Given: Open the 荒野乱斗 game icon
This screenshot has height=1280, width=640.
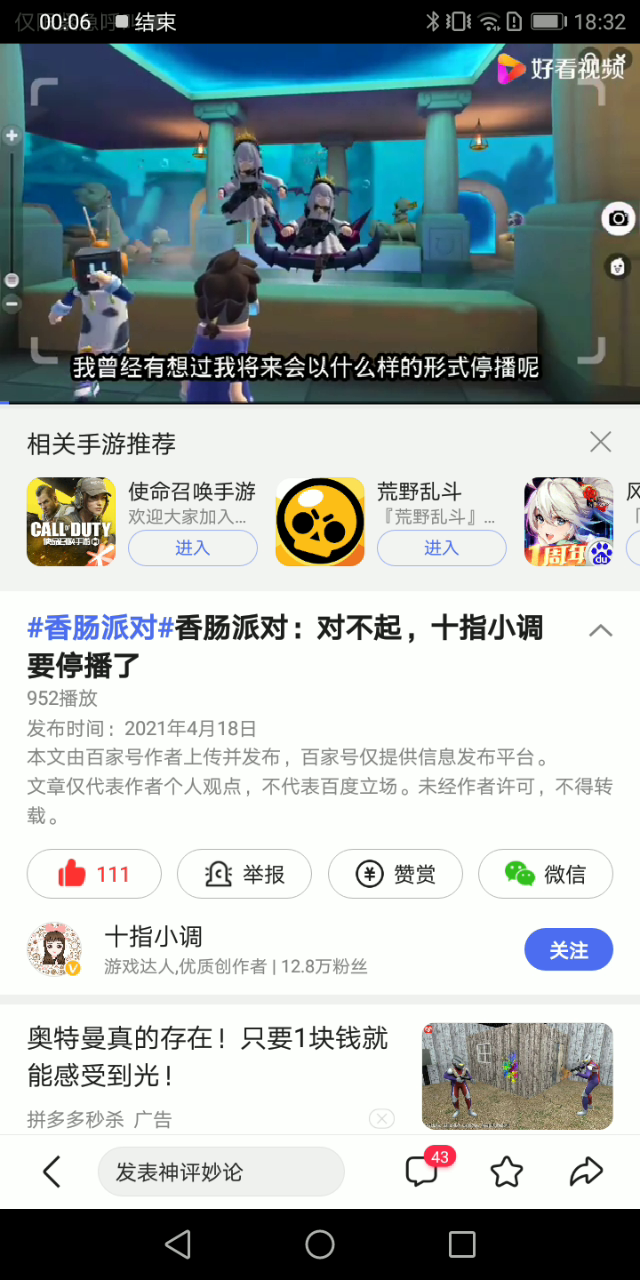Looking at the screenshot, I should coord(320,521).
